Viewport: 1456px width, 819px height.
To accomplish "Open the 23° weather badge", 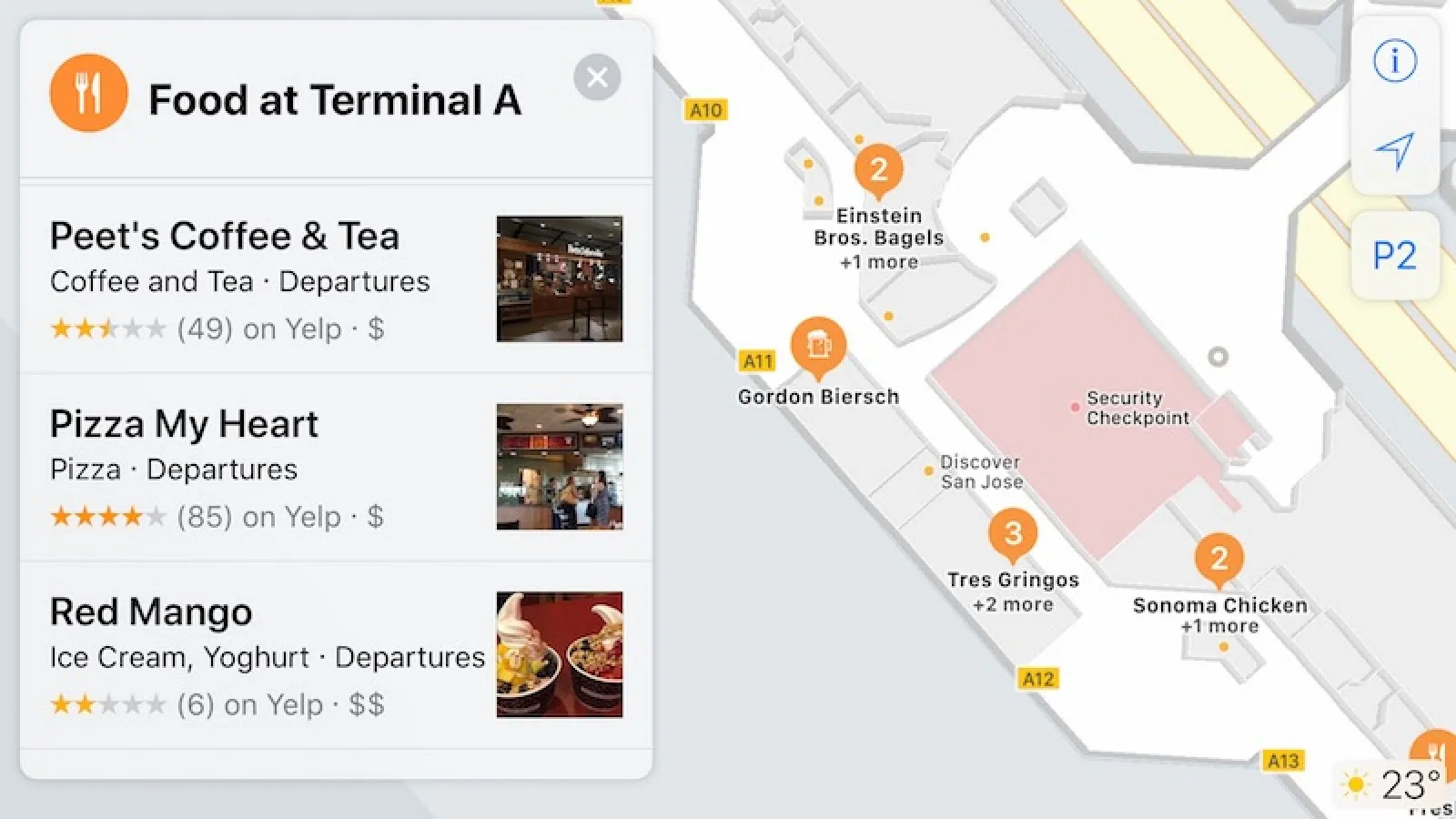I will coord(1392,784).
